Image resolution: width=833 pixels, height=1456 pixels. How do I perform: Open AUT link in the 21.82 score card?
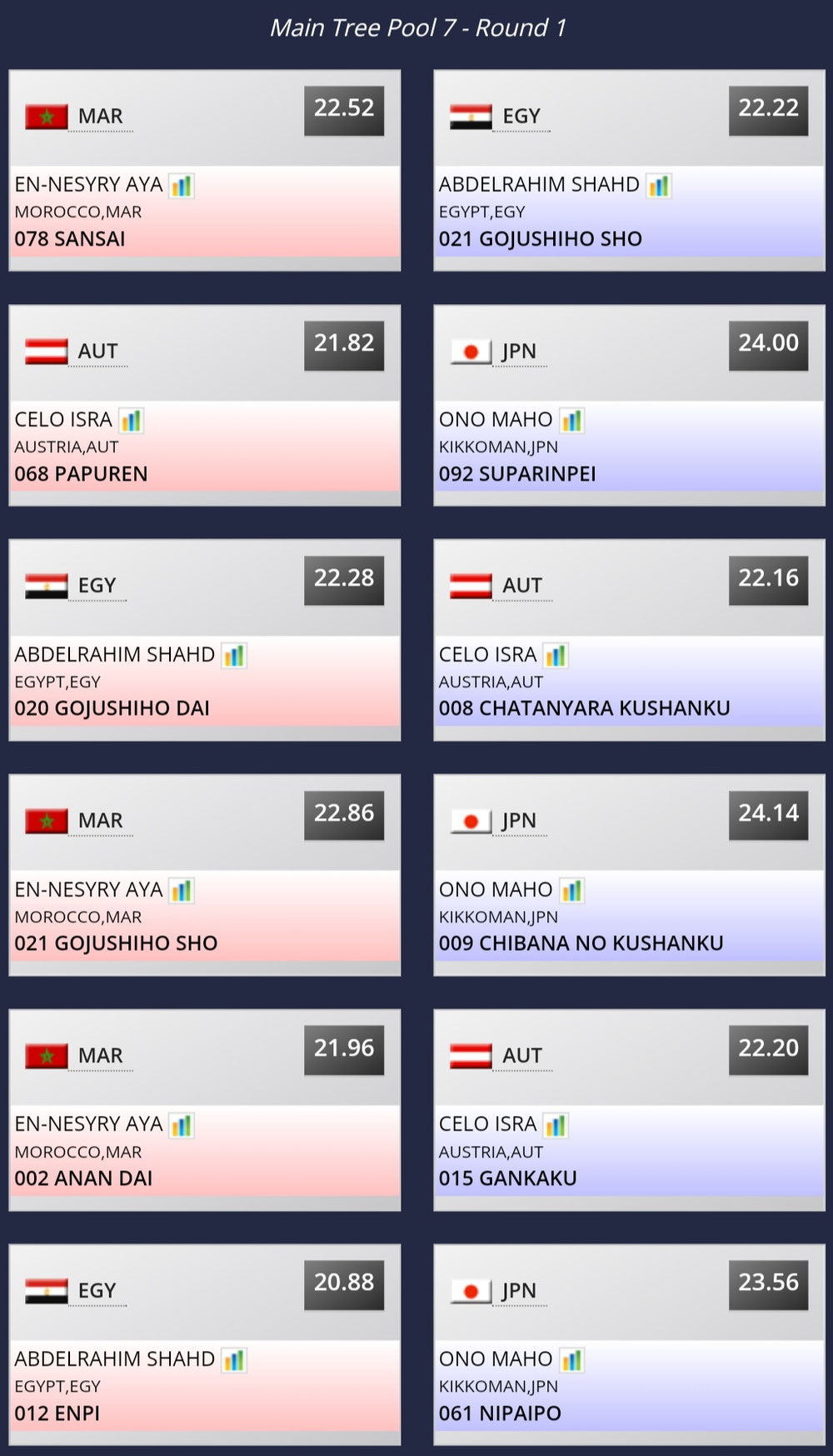(x=97, y=351)
